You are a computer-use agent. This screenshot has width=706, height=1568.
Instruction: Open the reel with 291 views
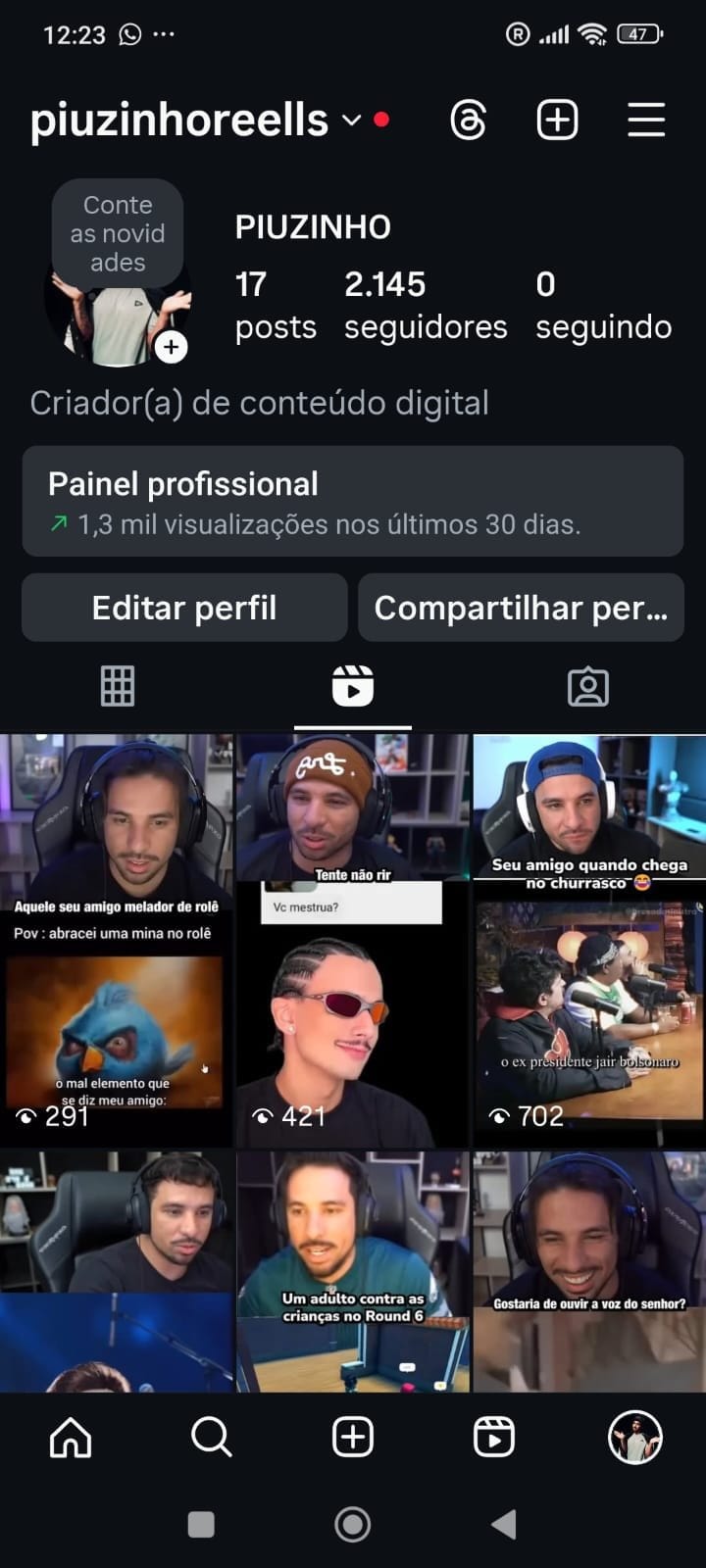click(x=117, y=941)
